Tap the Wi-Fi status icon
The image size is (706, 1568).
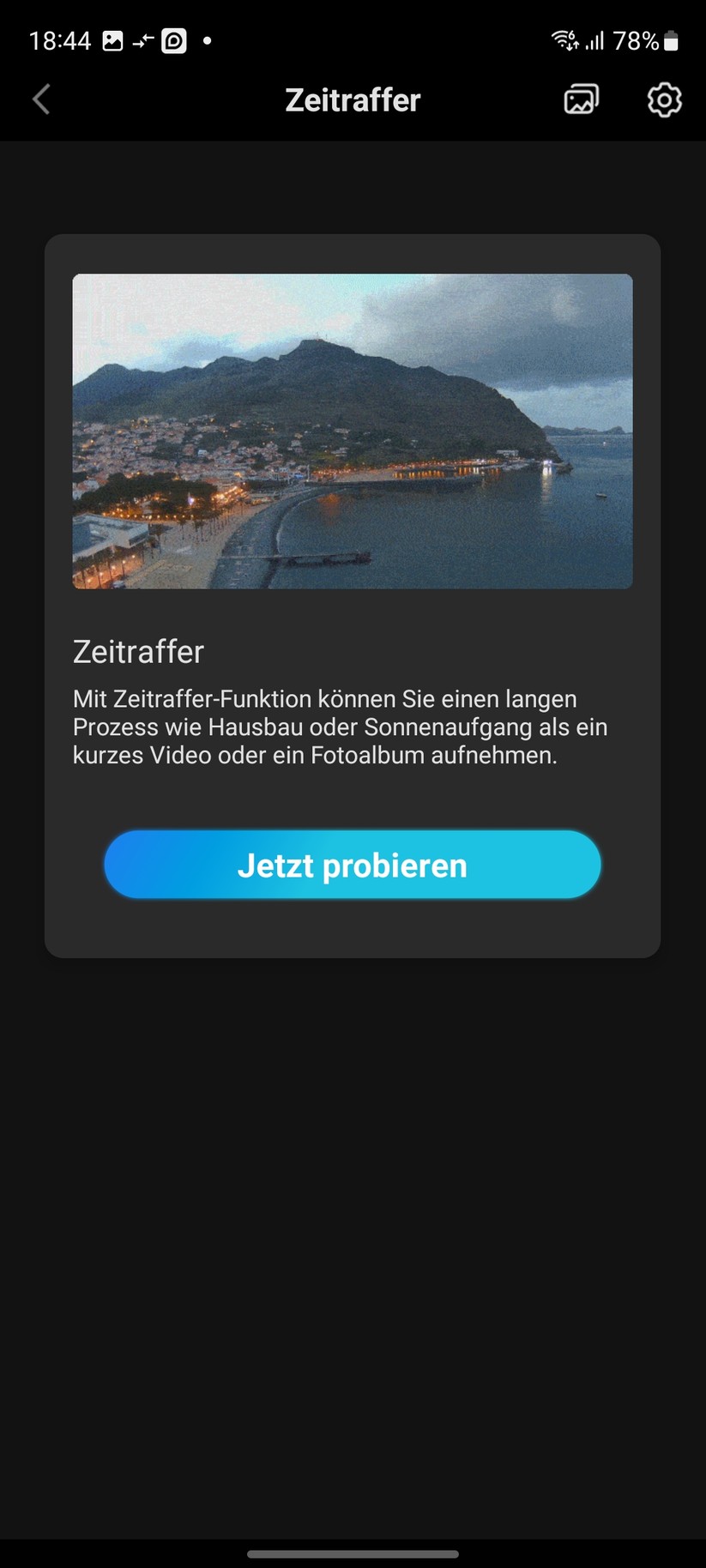[562, 39]
